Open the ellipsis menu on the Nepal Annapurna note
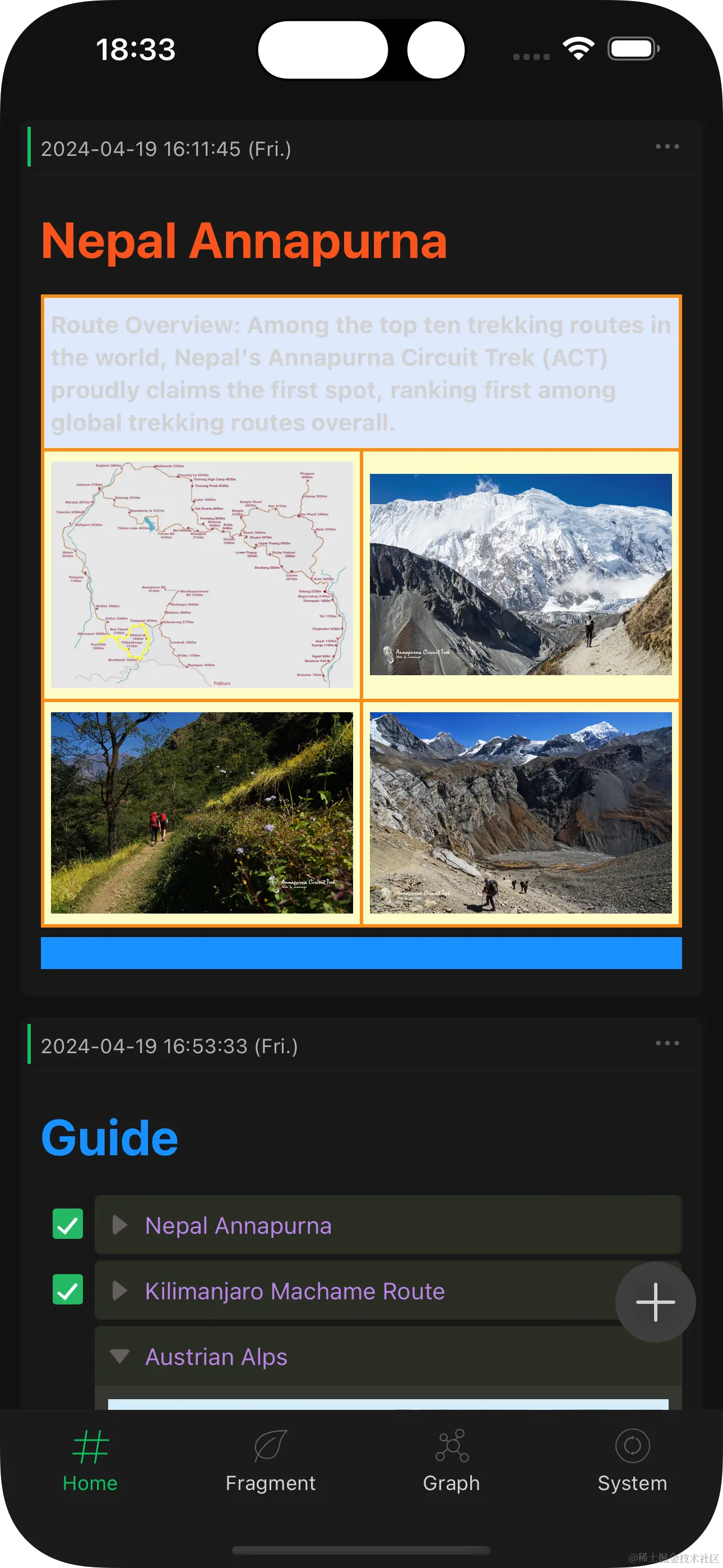723x1568 pixels. click(x=666, y=146)
